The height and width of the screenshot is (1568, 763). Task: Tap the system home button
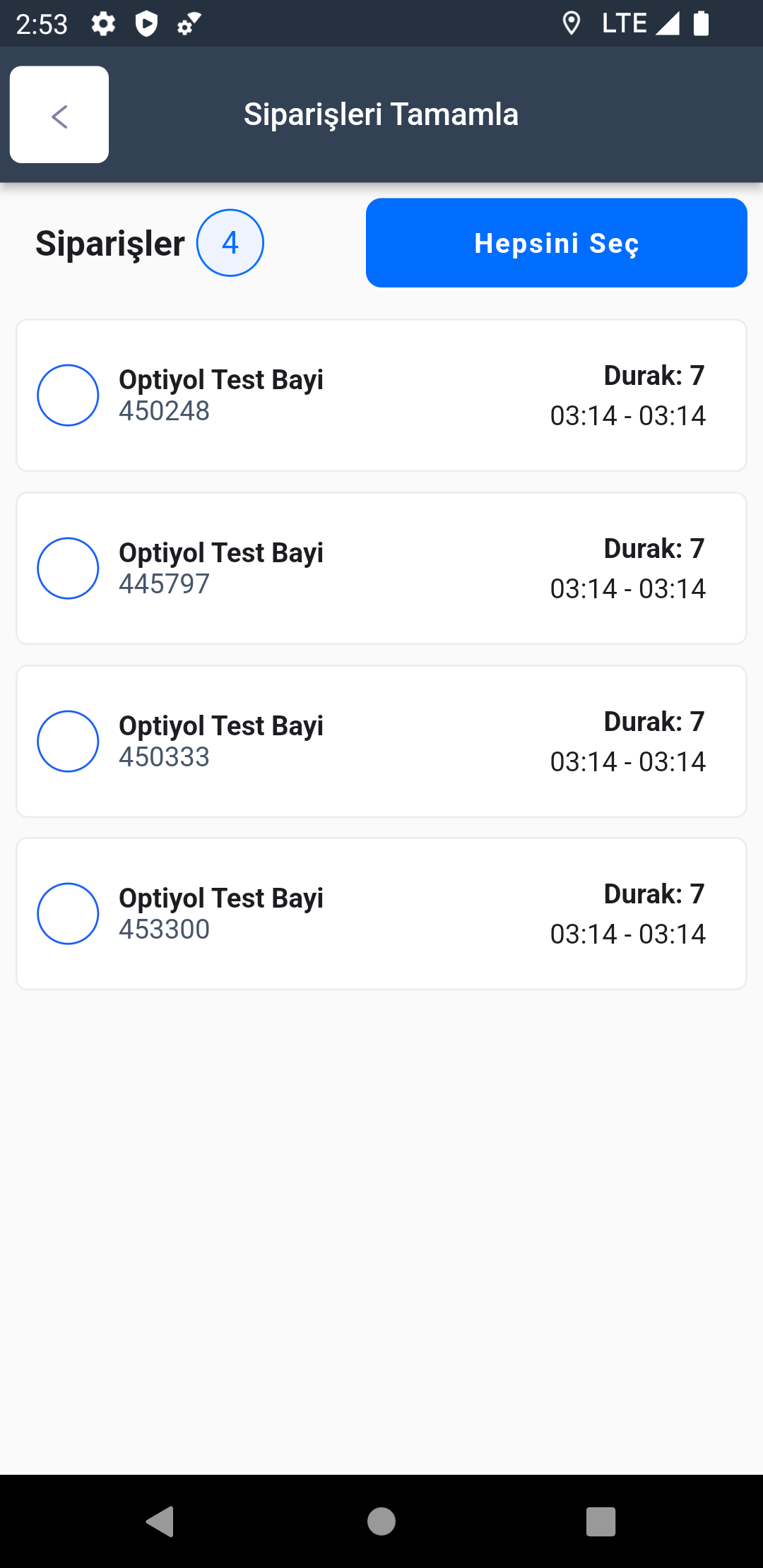tap(381, 1521)
